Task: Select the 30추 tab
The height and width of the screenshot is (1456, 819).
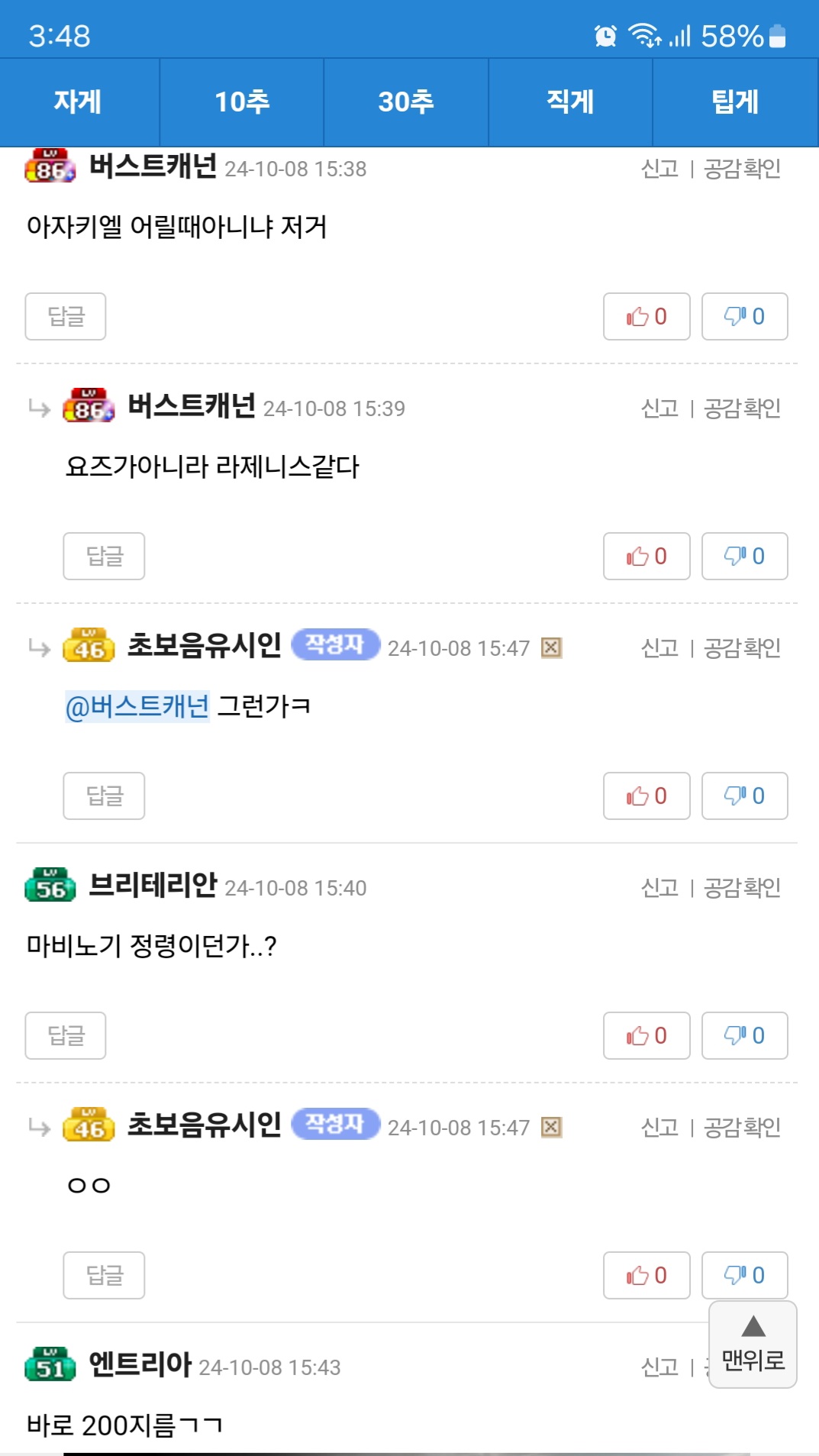Action: [406, 102]
